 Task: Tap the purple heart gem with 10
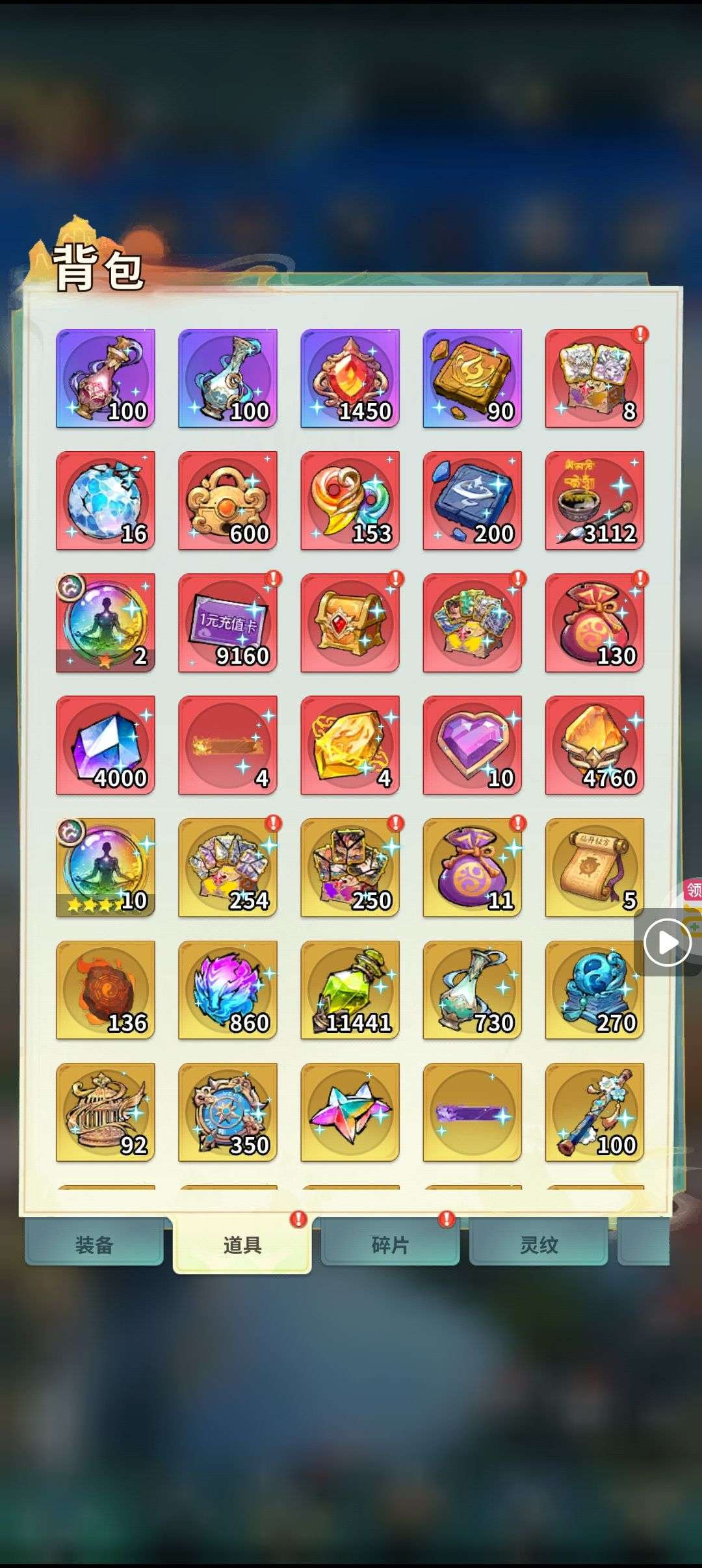(472, 744)
